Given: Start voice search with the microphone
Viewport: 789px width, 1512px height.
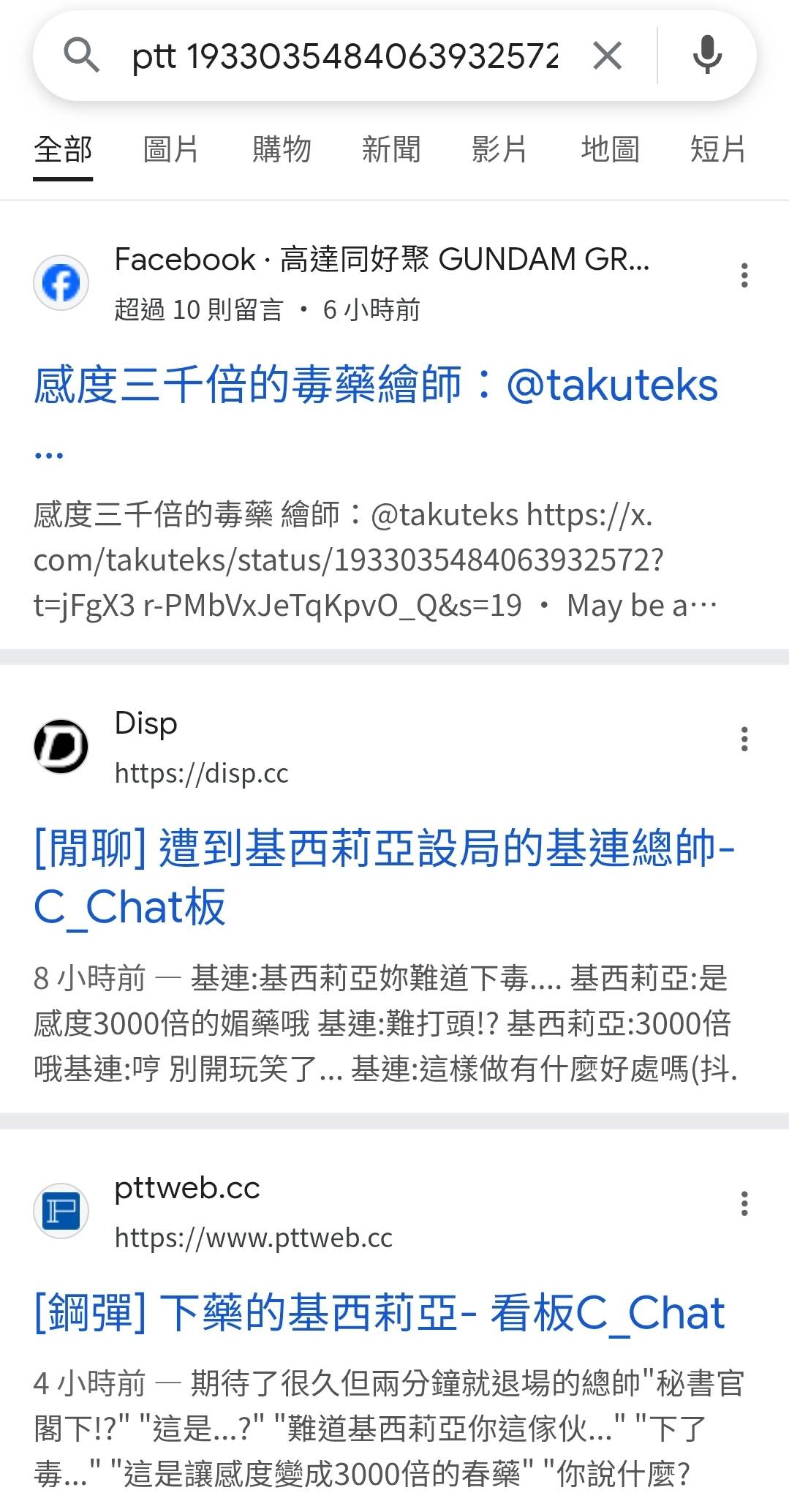Looking at the screenshot, I should (x=706, y=56).
